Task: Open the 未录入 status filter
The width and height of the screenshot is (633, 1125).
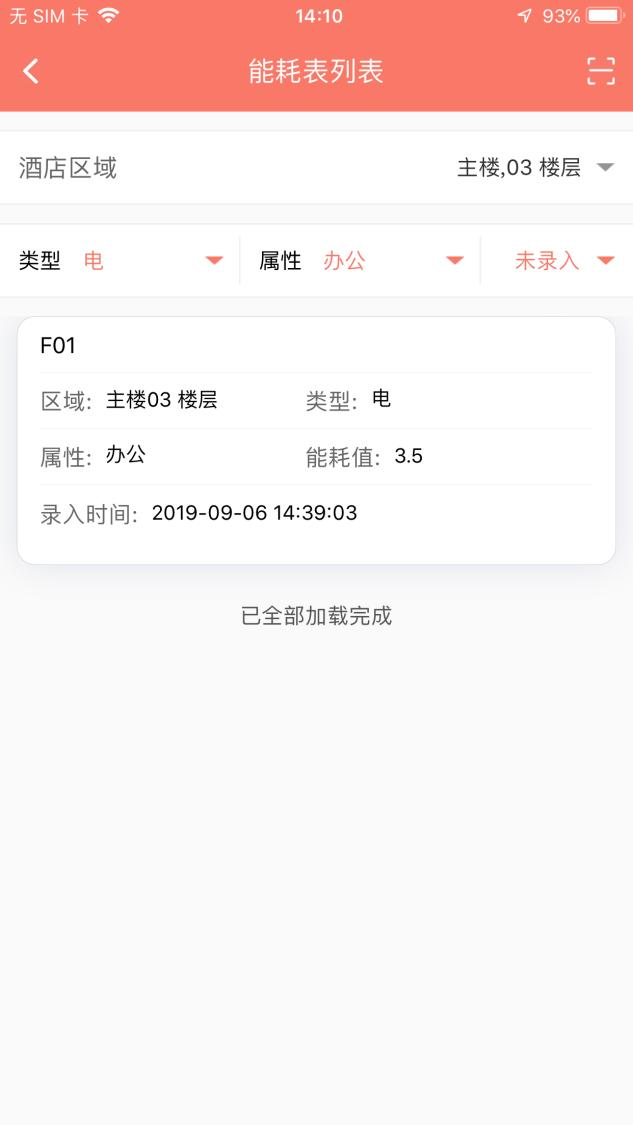Action: point(558,260)
